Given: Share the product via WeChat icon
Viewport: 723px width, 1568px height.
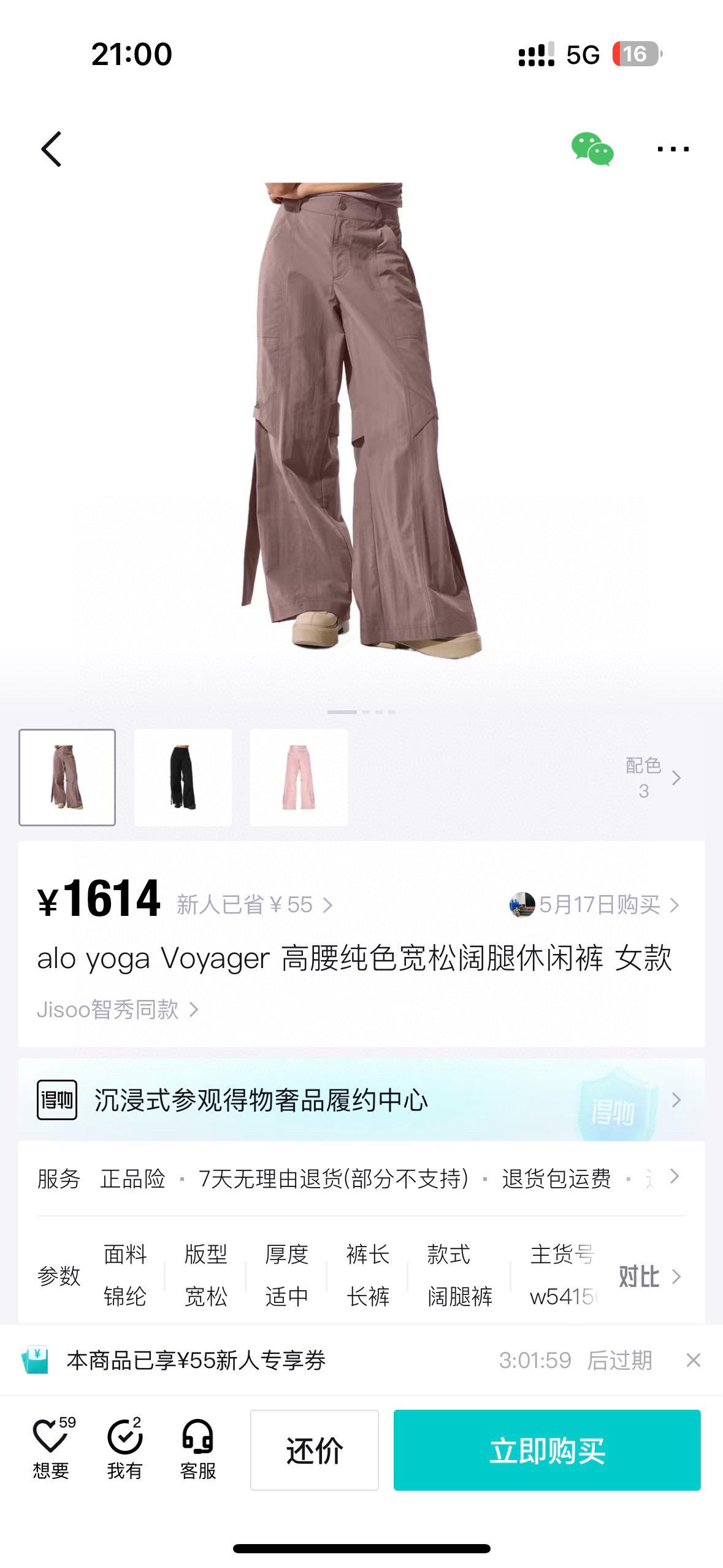Looking at the screenshot, I should pos(592,149).
